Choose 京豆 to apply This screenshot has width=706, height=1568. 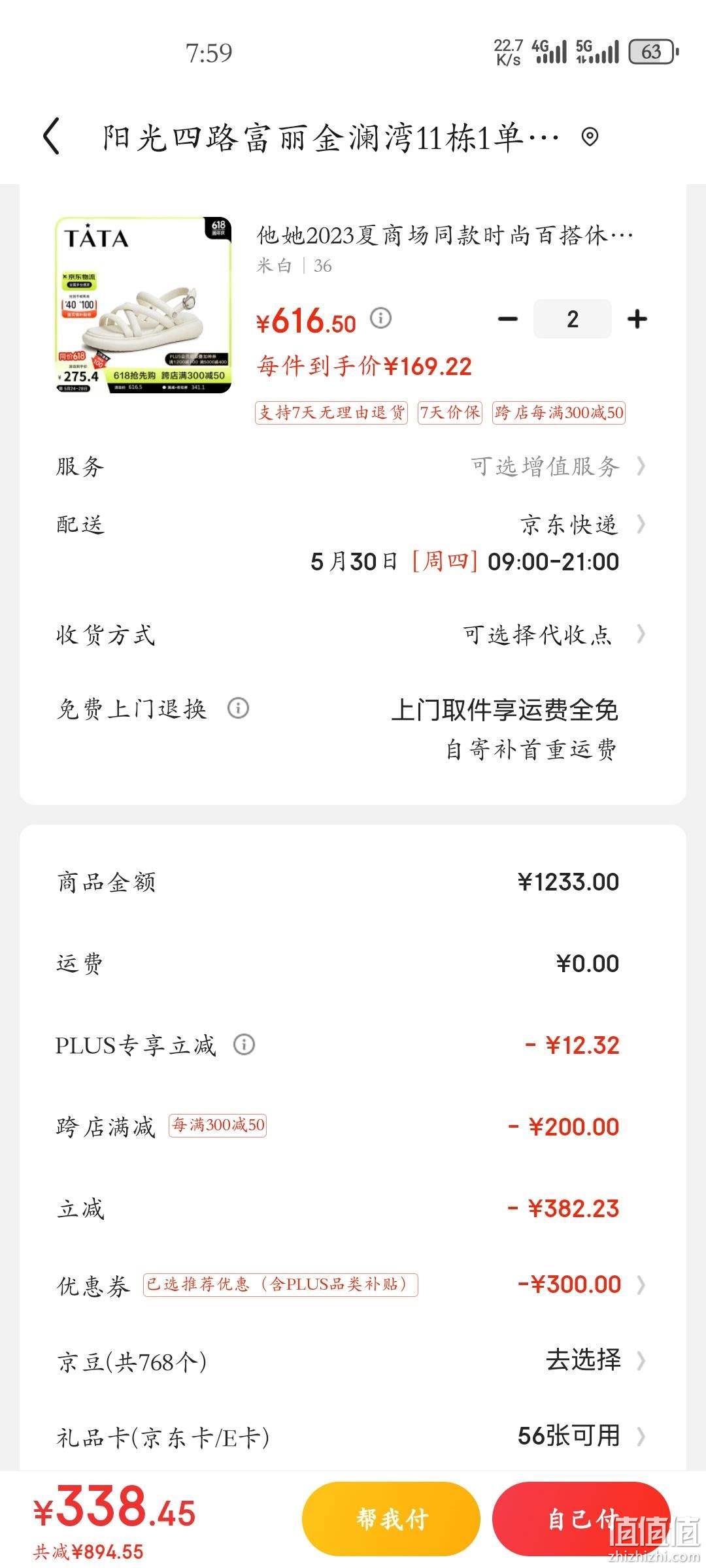[x=353, y=1361]
